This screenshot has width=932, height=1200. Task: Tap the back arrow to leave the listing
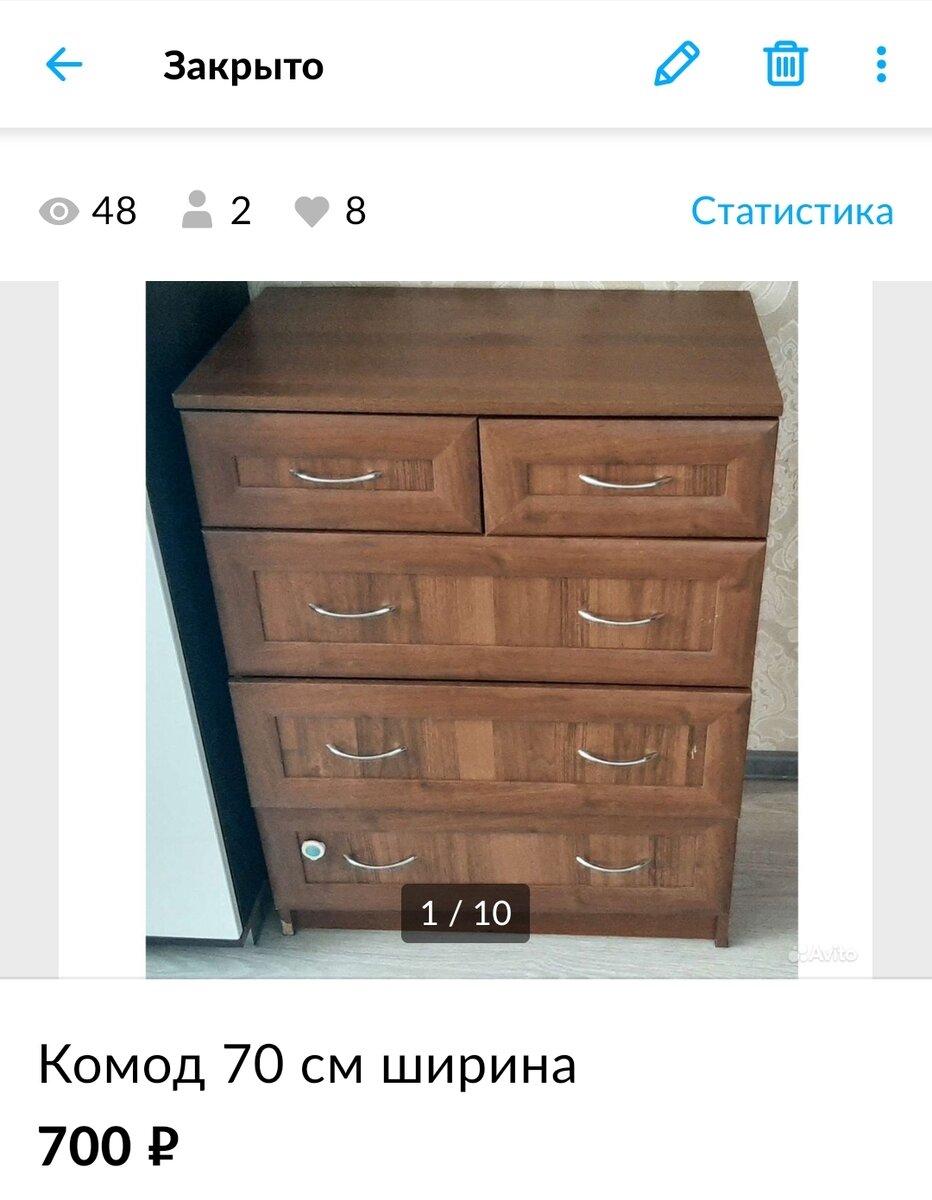coord(62,64)
